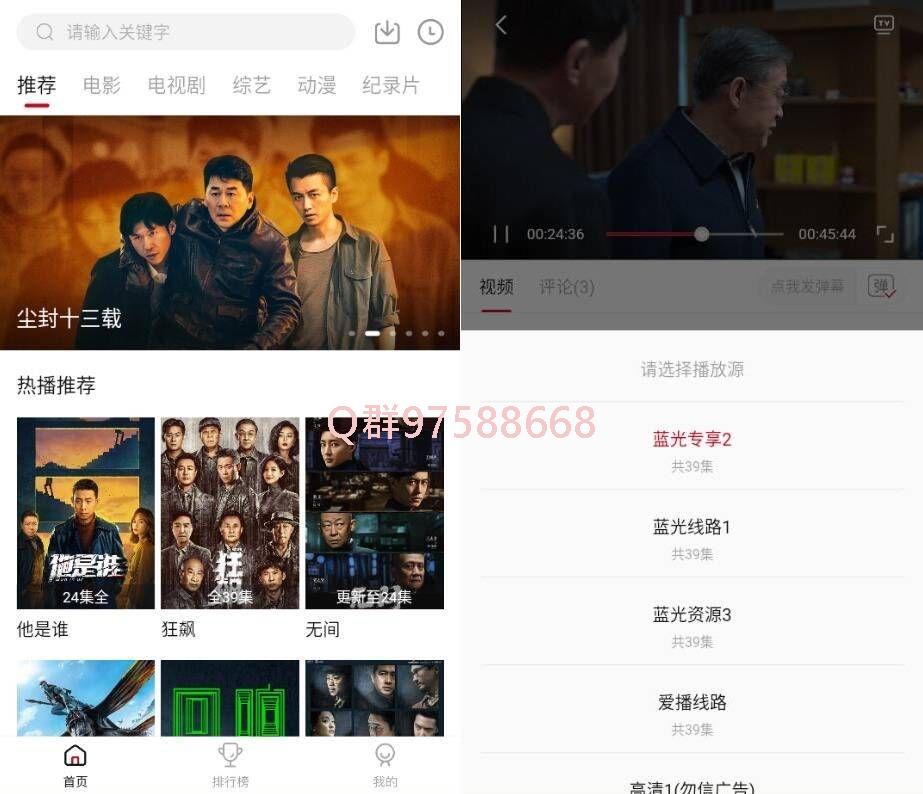Viewport: 923px width, 794px height.
Task: Switch to the 纪录片 tab
Action: (390, 86)
